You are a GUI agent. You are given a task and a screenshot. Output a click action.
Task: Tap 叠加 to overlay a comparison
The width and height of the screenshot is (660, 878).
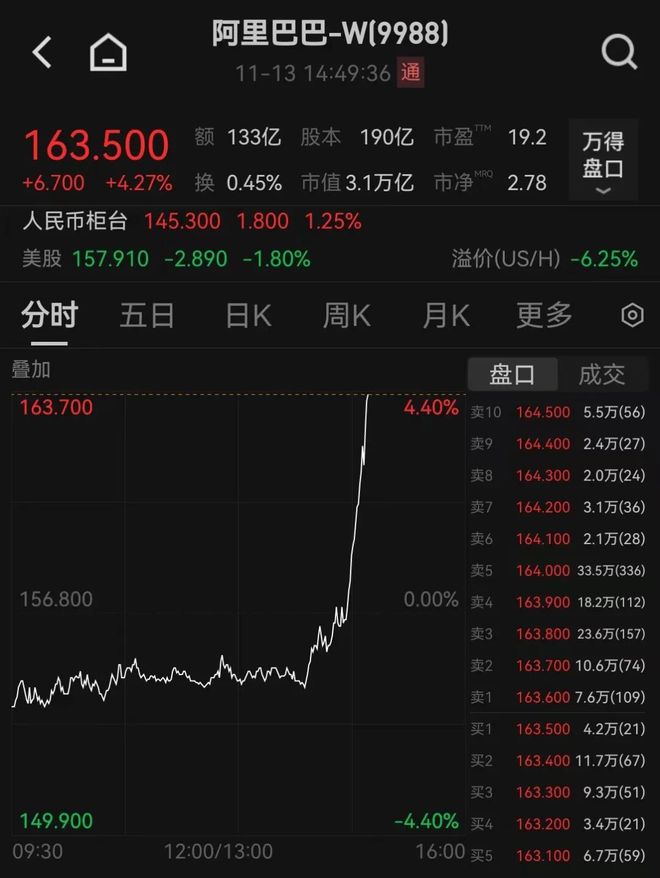[31, 369]
